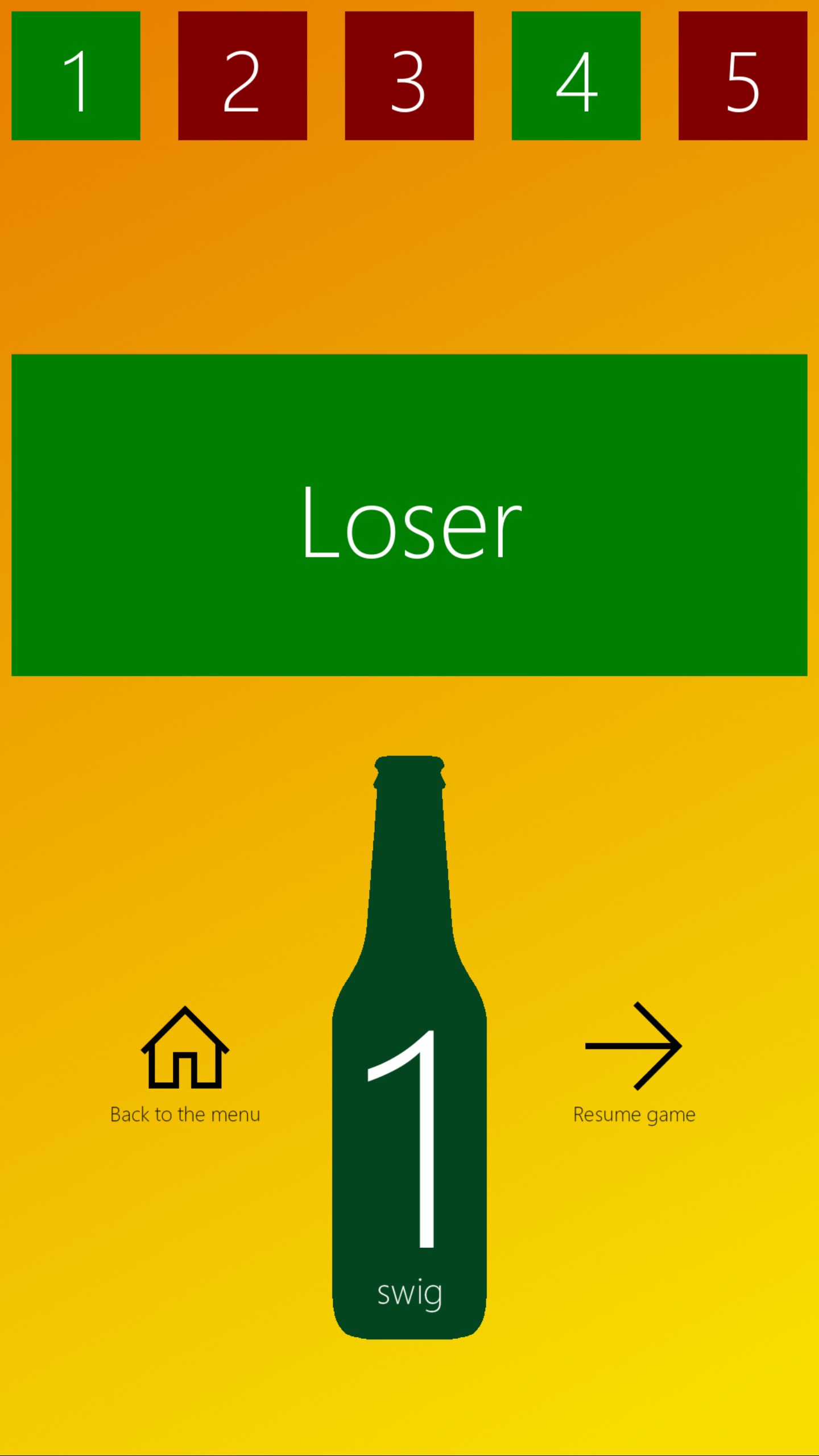Select the number 2 tile

[x=242, y=76]
